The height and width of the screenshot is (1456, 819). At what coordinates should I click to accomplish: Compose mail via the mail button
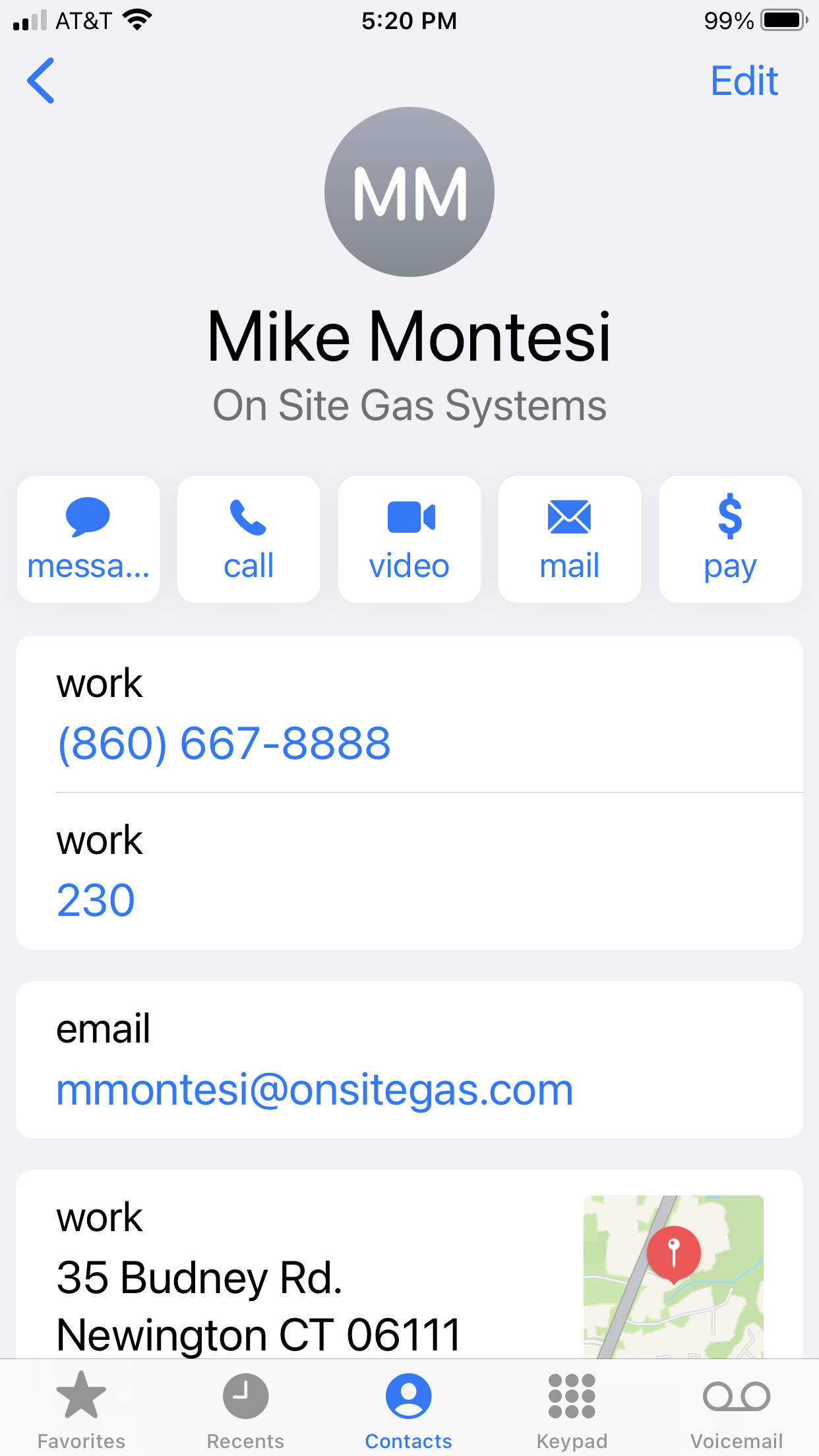(570, 539)
